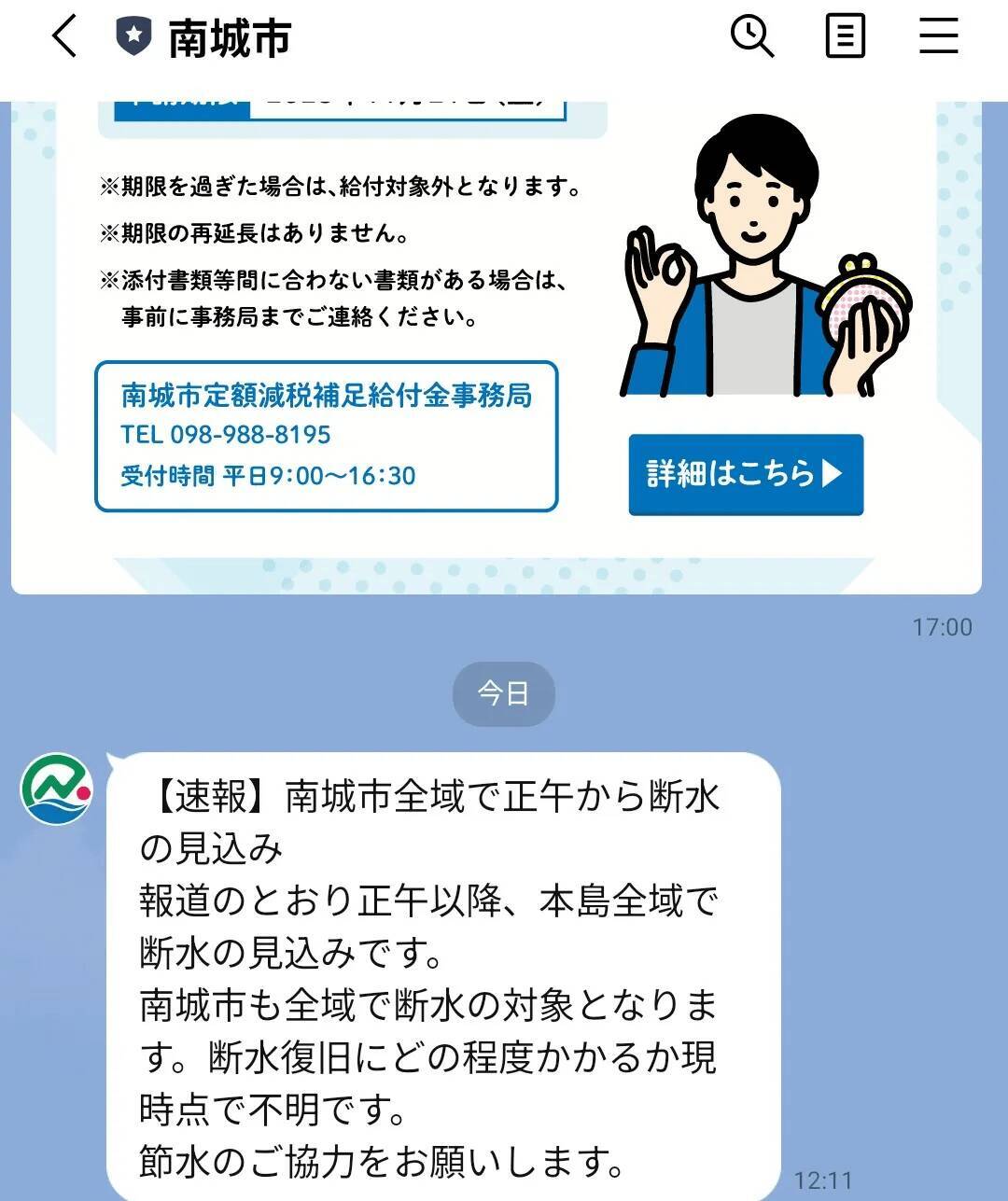Open the hamburger chat menu
This screenshot has width=1008, height=1201.
click(938, 37)
